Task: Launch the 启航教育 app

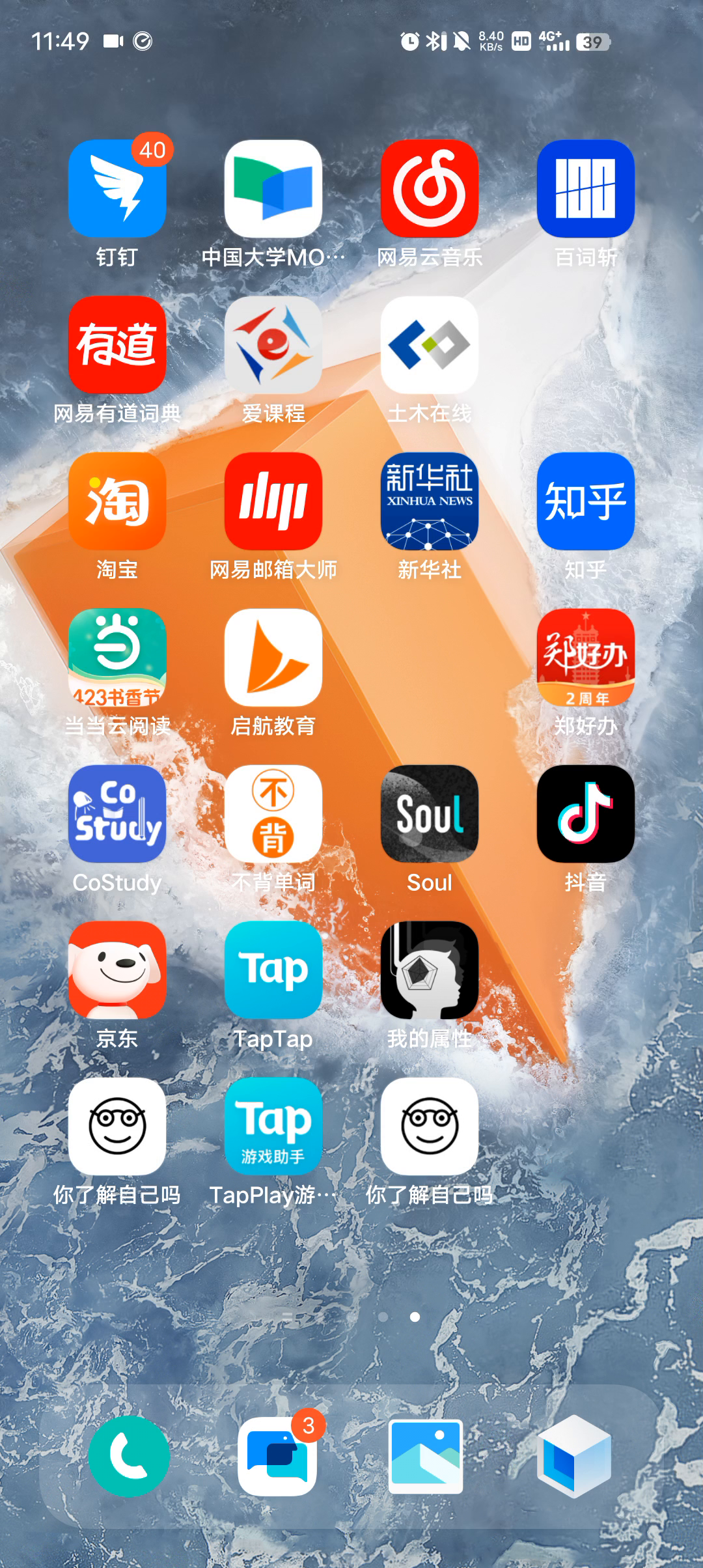Action: point(273,658)
